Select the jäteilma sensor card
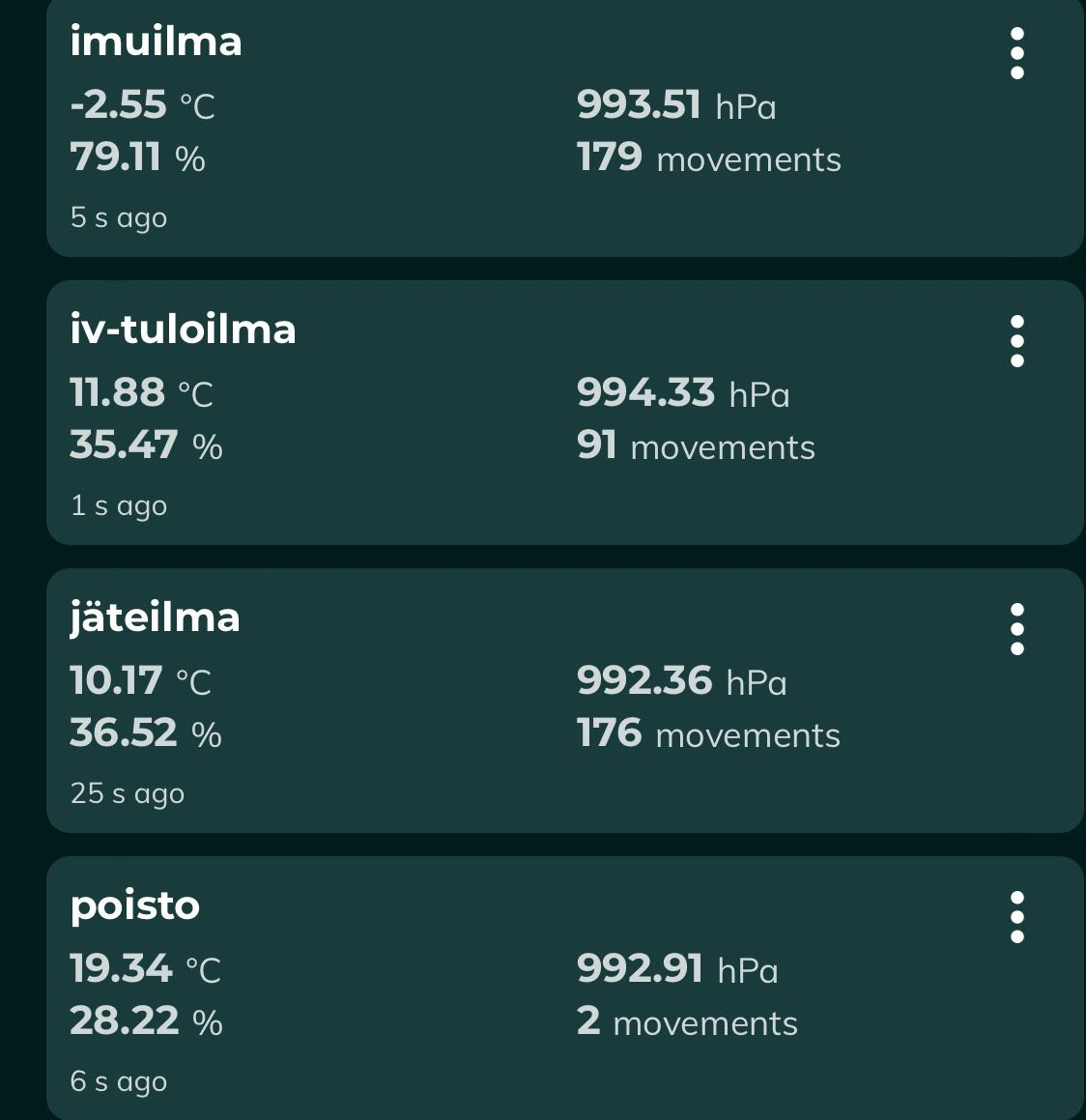 pos(564,701)
